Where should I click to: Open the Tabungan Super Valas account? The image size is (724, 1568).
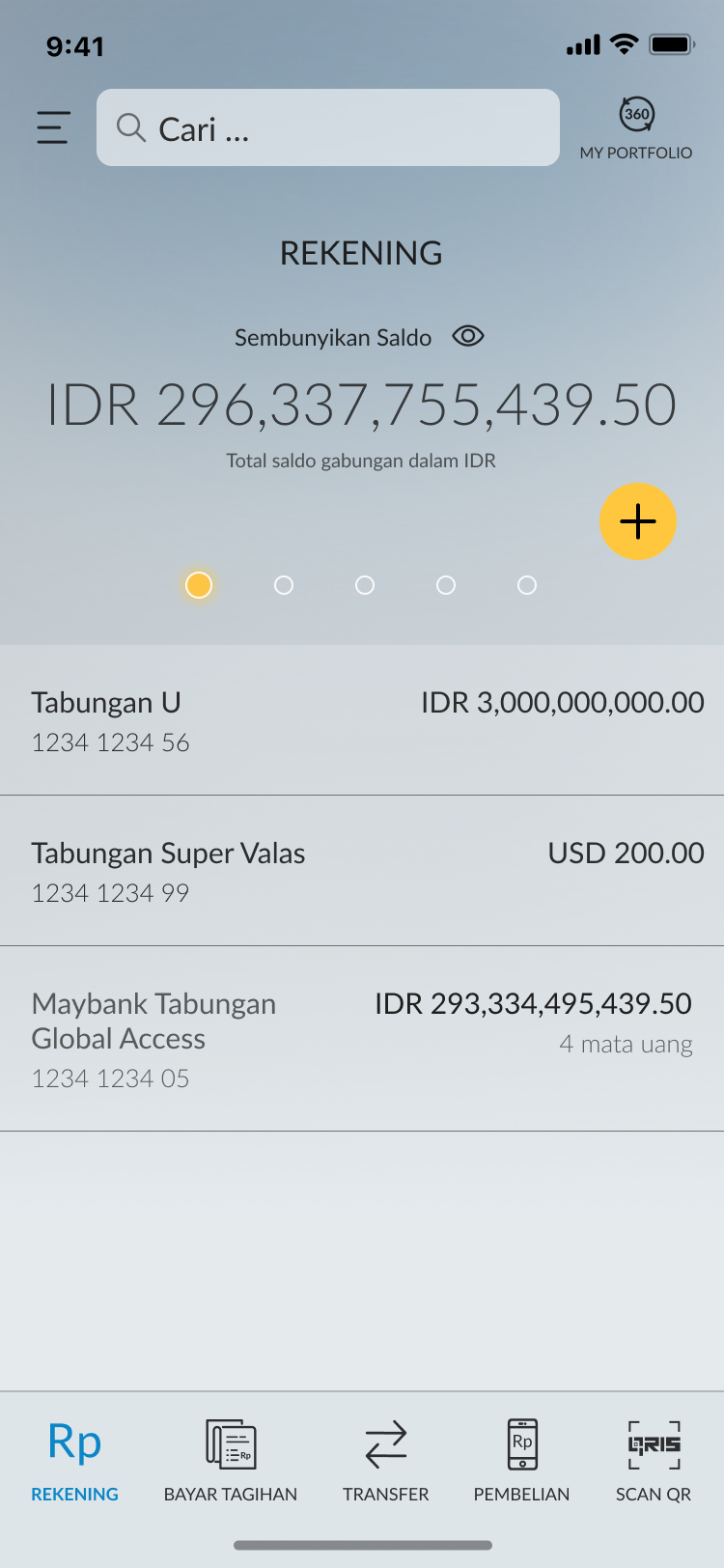point(362,871)
